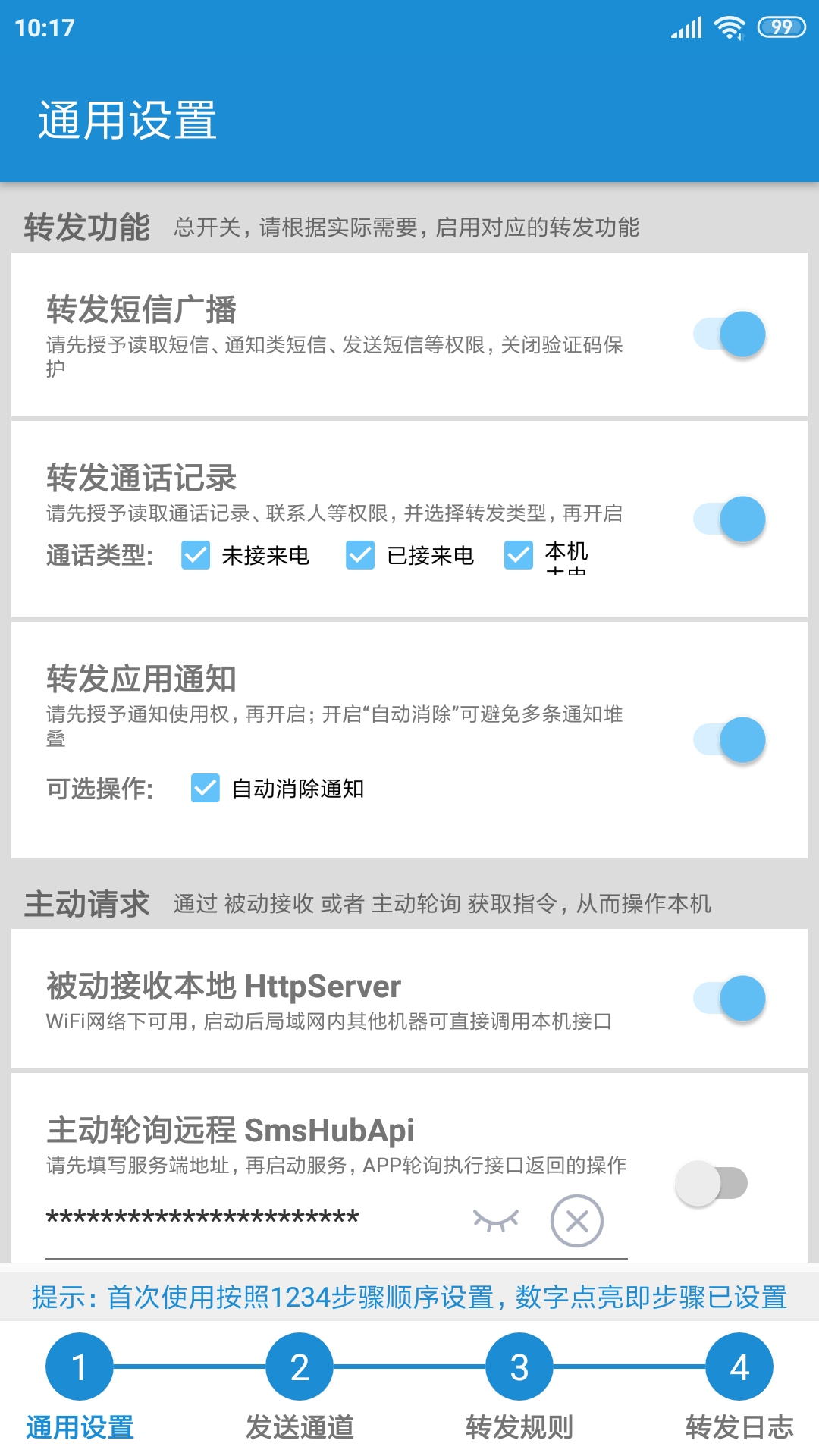
Task: Go to the 转发日志 tab
Action: pos(739,1387)
